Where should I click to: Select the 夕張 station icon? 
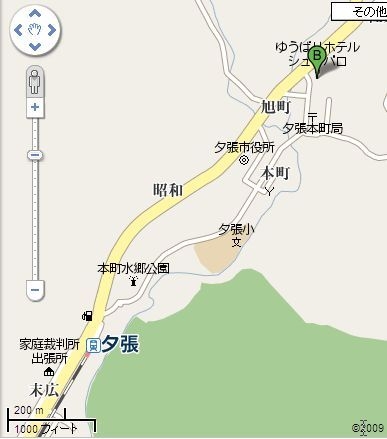(x=93, y=345)
